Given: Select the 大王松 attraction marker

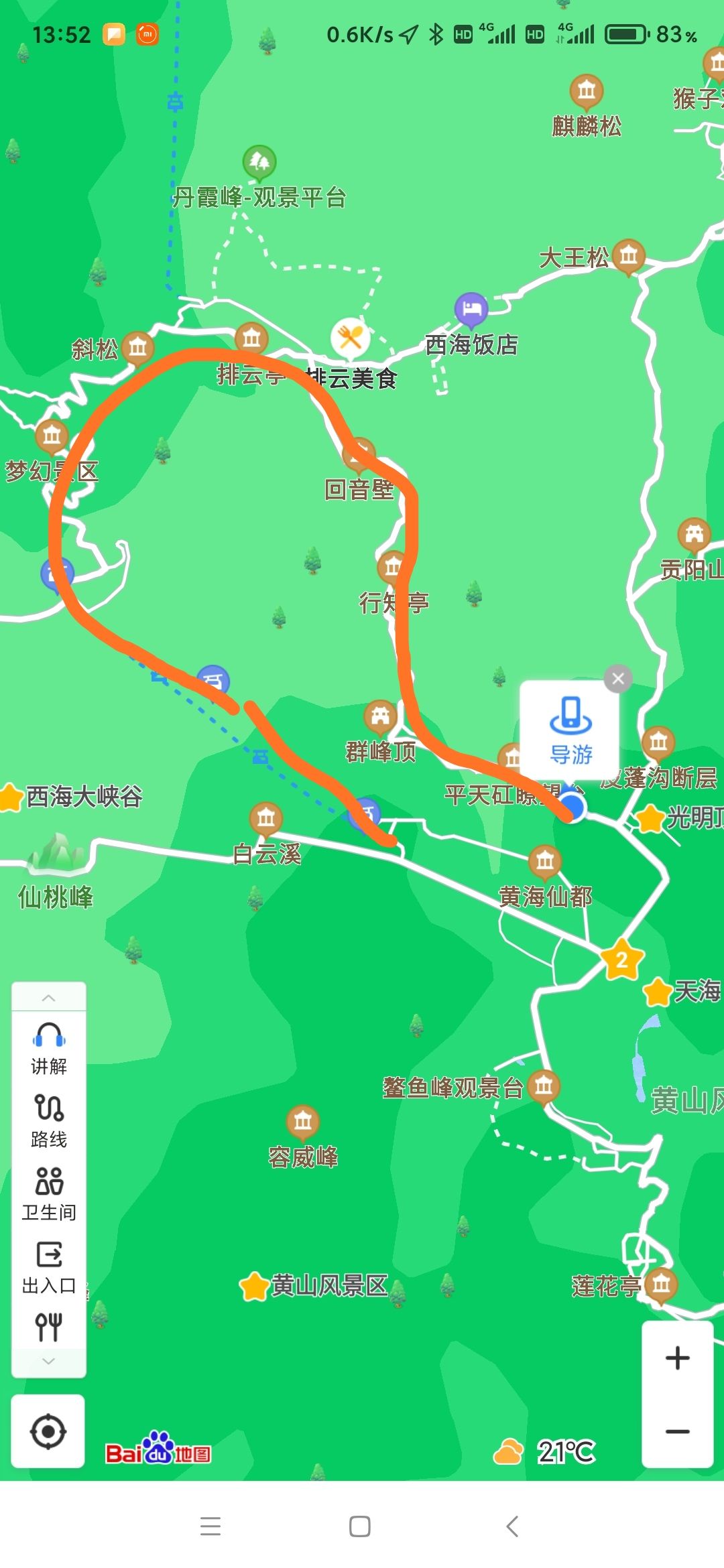Looking at the screenshot, I should (x=628, y=256).
